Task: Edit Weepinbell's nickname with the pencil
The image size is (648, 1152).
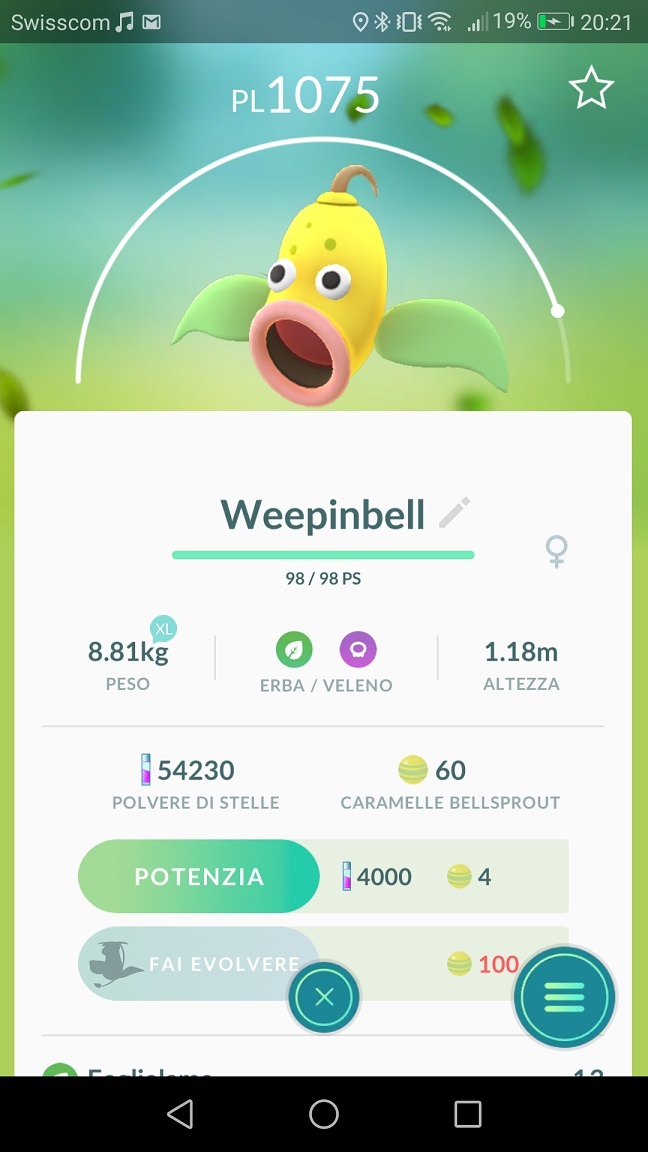Action: (x=454, y=513)
